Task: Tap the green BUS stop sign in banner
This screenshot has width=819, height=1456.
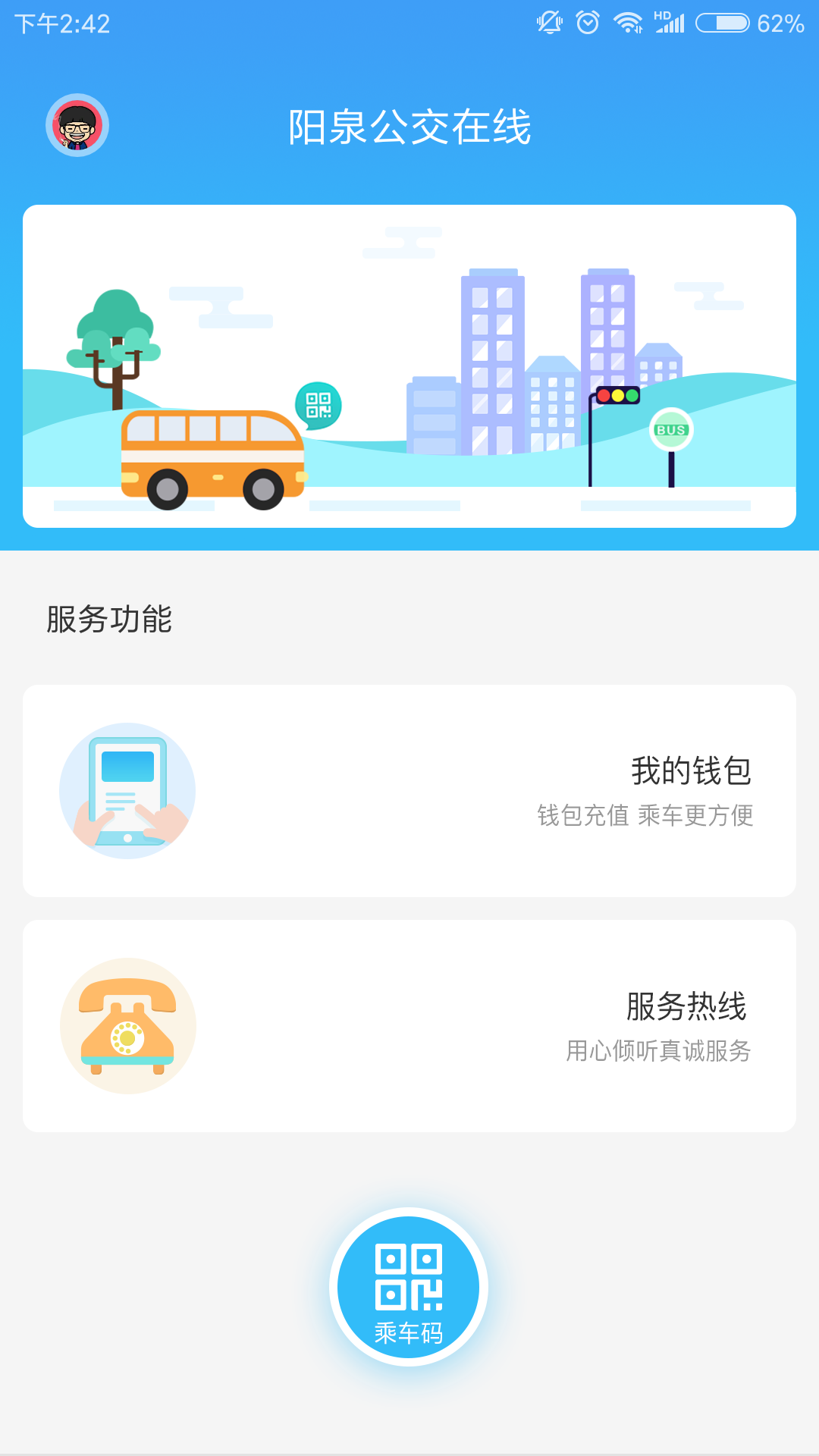Action: pyautogui.click(x=670, y=430)
